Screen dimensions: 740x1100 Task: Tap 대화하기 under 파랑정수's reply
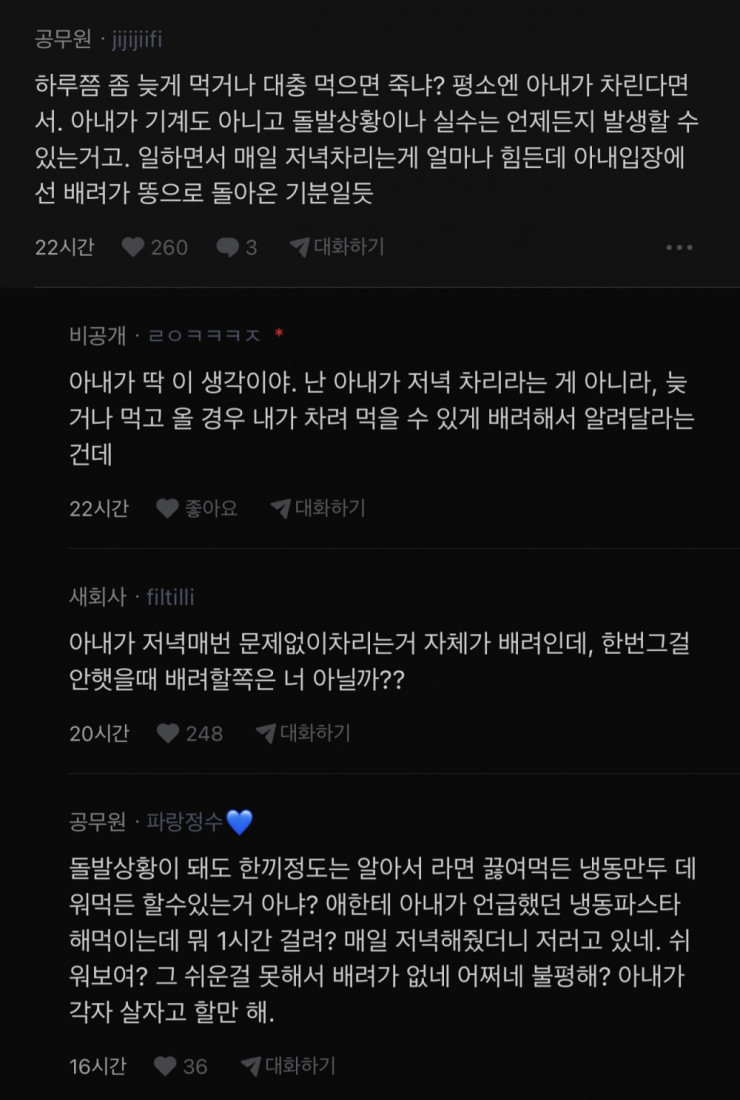288,1066
